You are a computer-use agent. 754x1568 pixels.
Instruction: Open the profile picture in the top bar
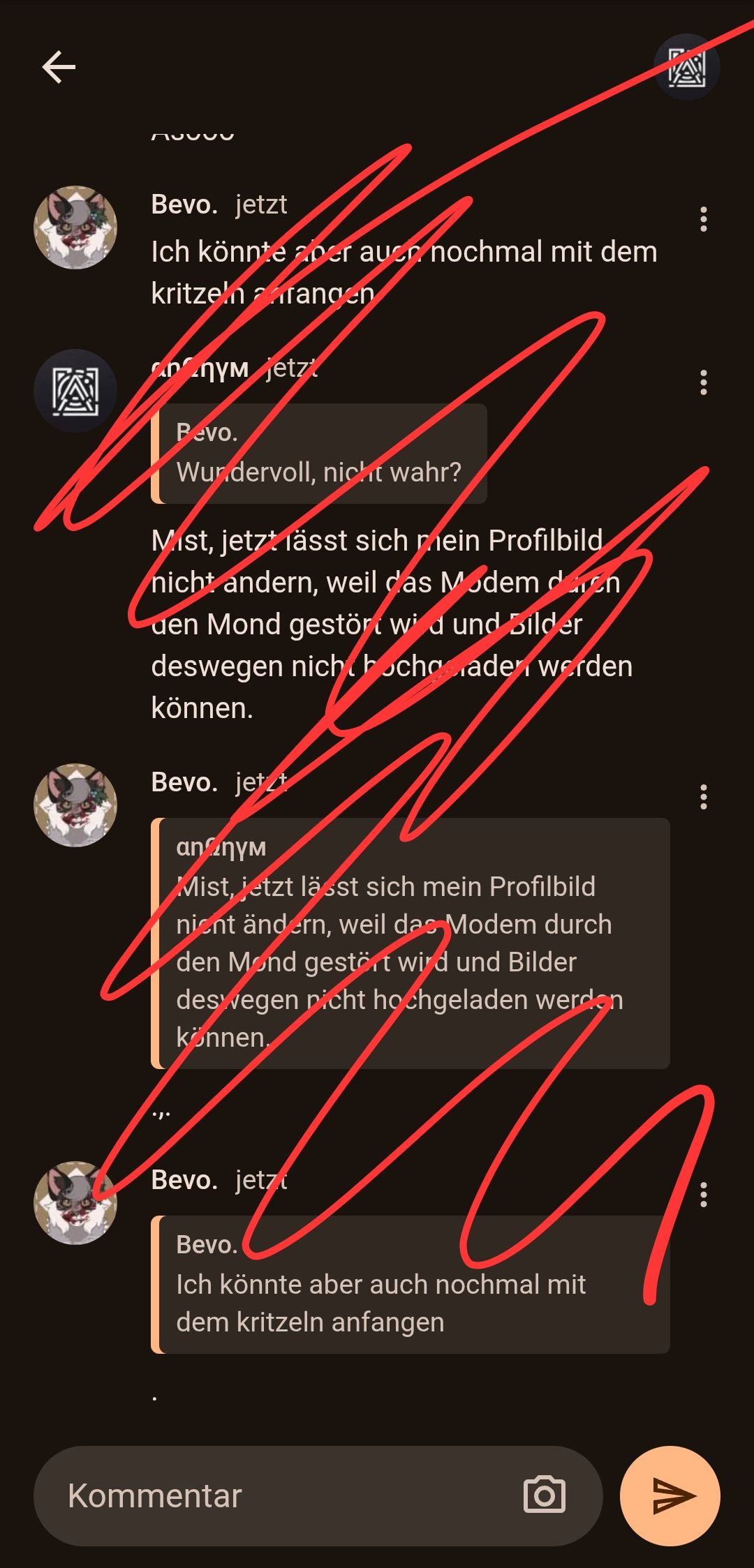point(686,68)
